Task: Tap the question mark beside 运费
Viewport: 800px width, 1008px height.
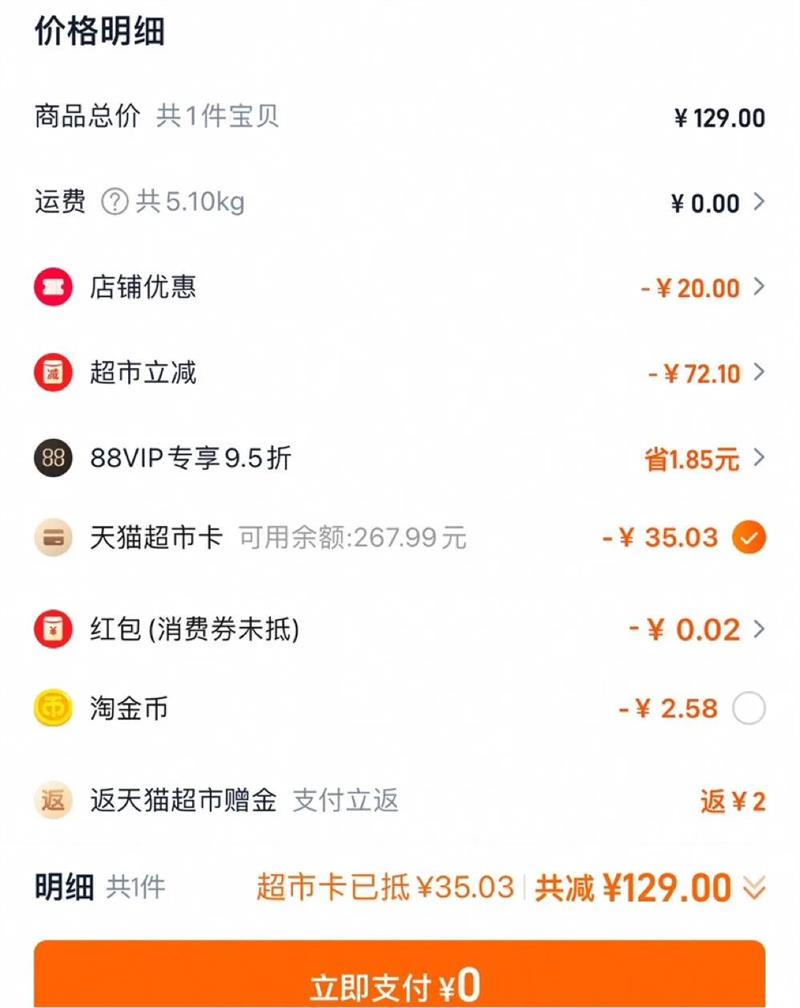Action: (115, 203)
